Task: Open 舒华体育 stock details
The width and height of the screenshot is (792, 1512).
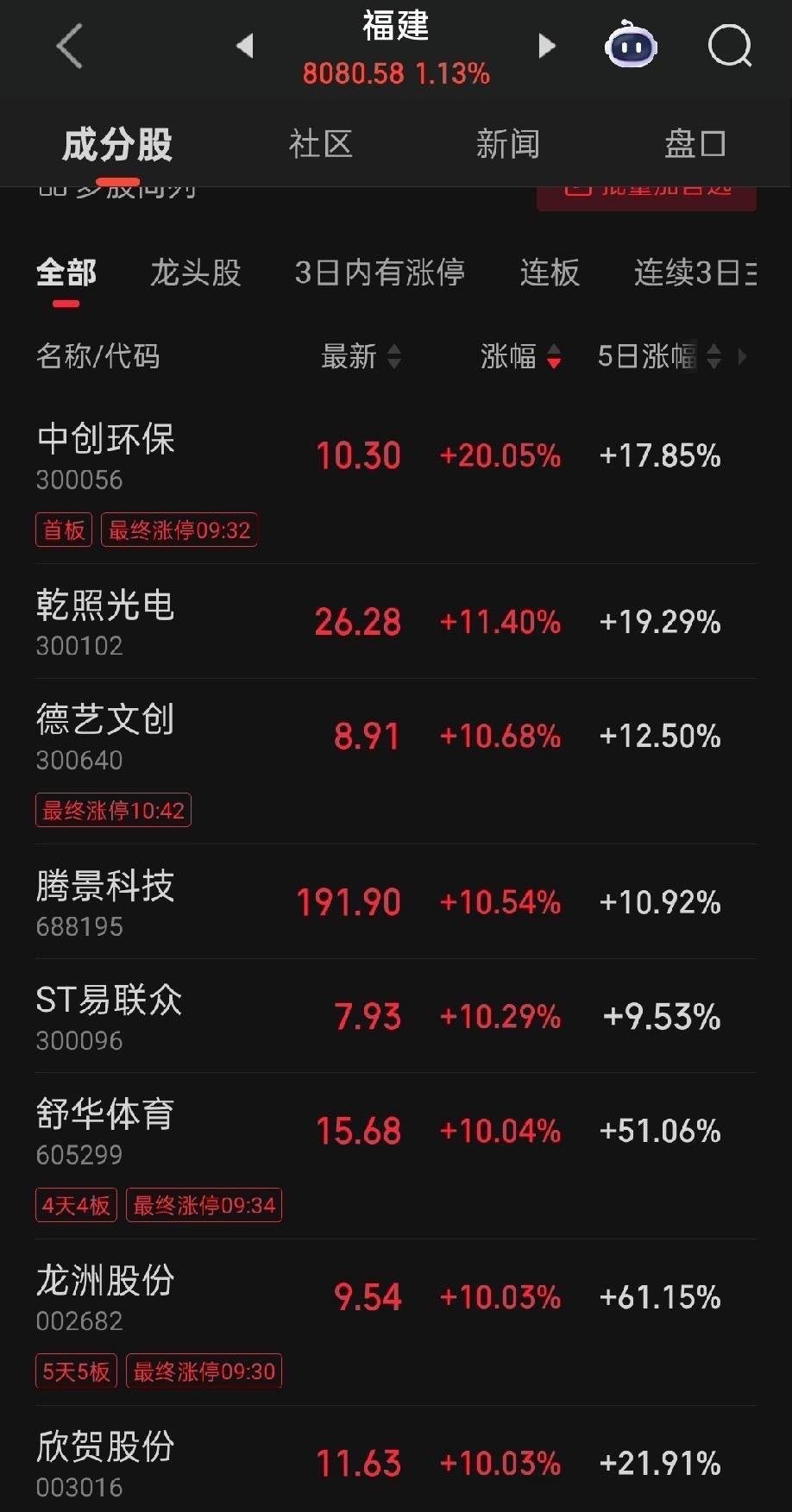Action: [105, 1115]
